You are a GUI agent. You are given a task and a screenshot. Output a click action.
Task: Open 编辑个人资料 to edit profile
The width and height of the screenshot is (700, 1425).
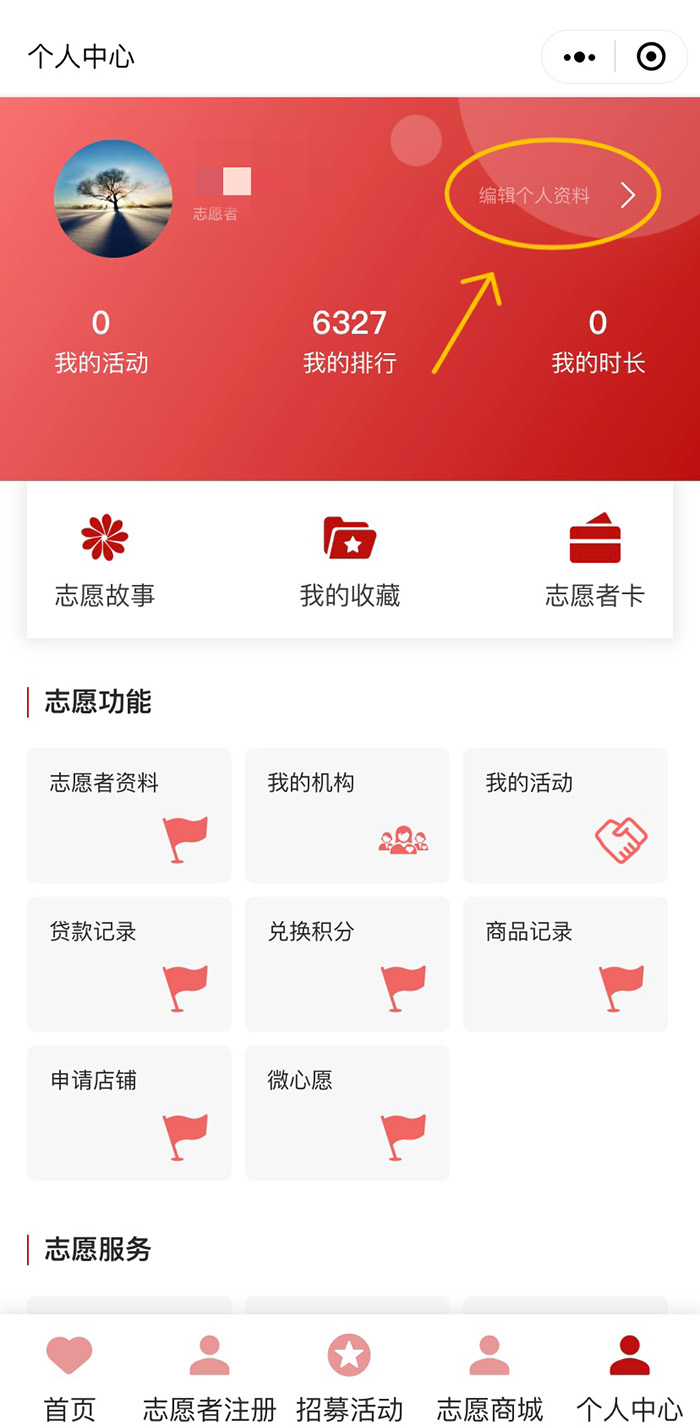click(x=556, y=196)
